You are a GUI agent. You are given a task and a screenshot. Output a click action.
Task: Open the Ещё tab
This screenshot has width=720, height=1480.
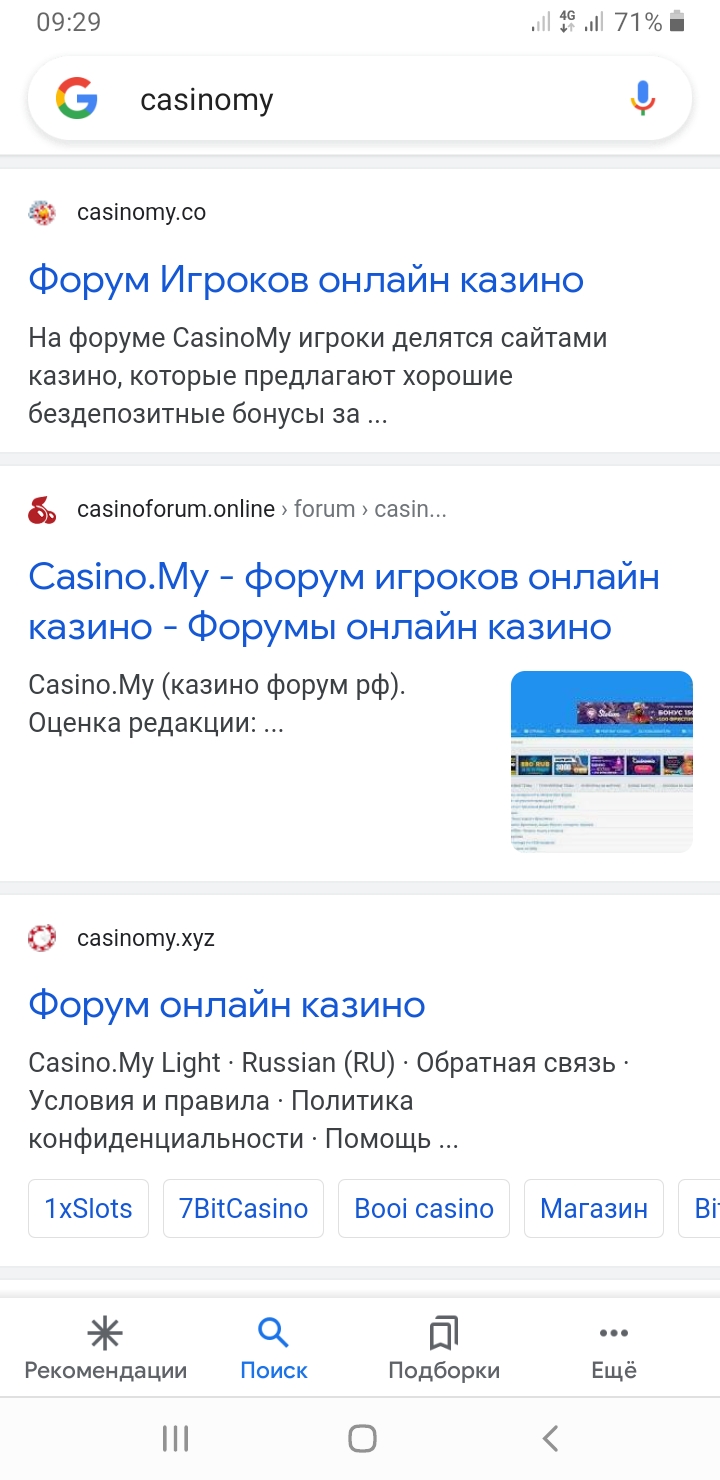(613, 1348)
